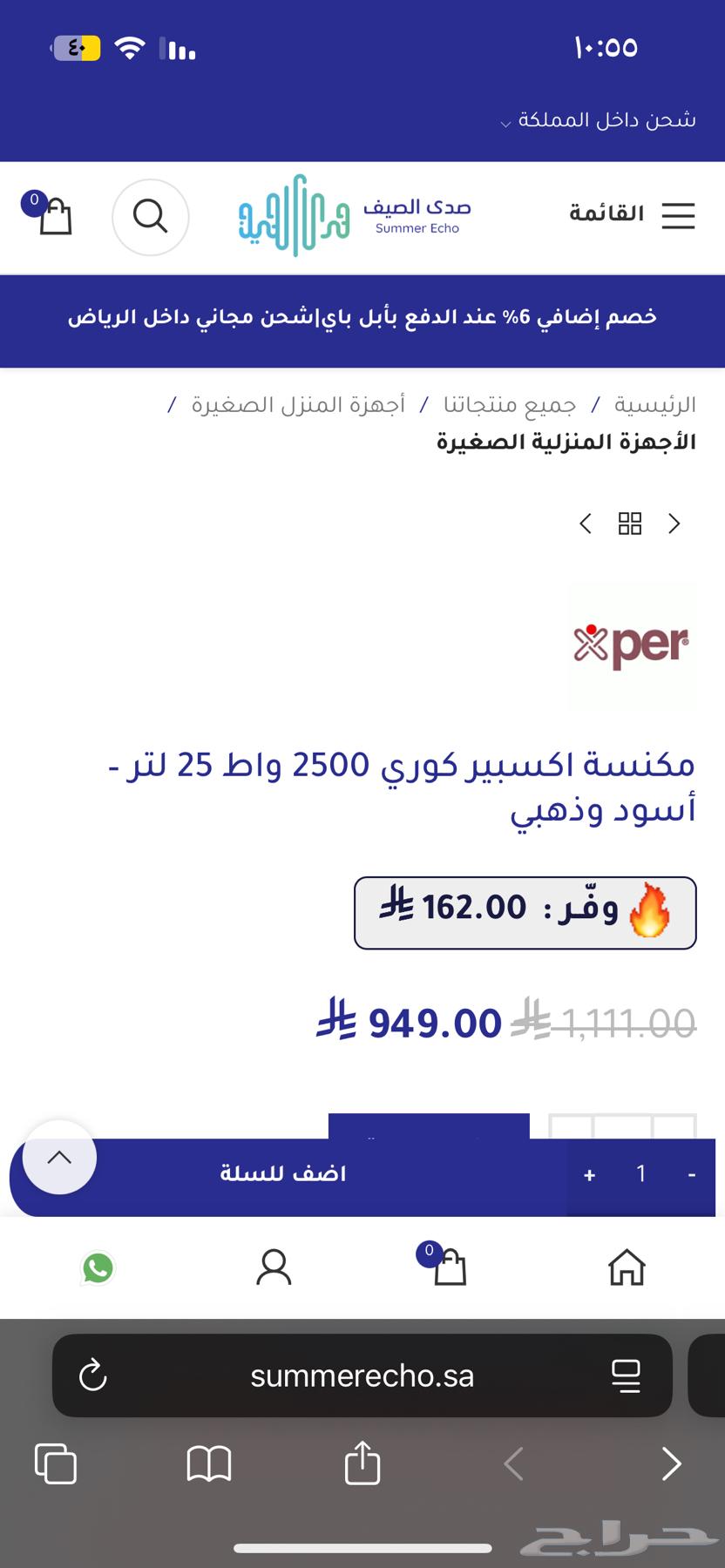
Task: Increase quantity with the plus stepper
Action: tap(590, 1174)
